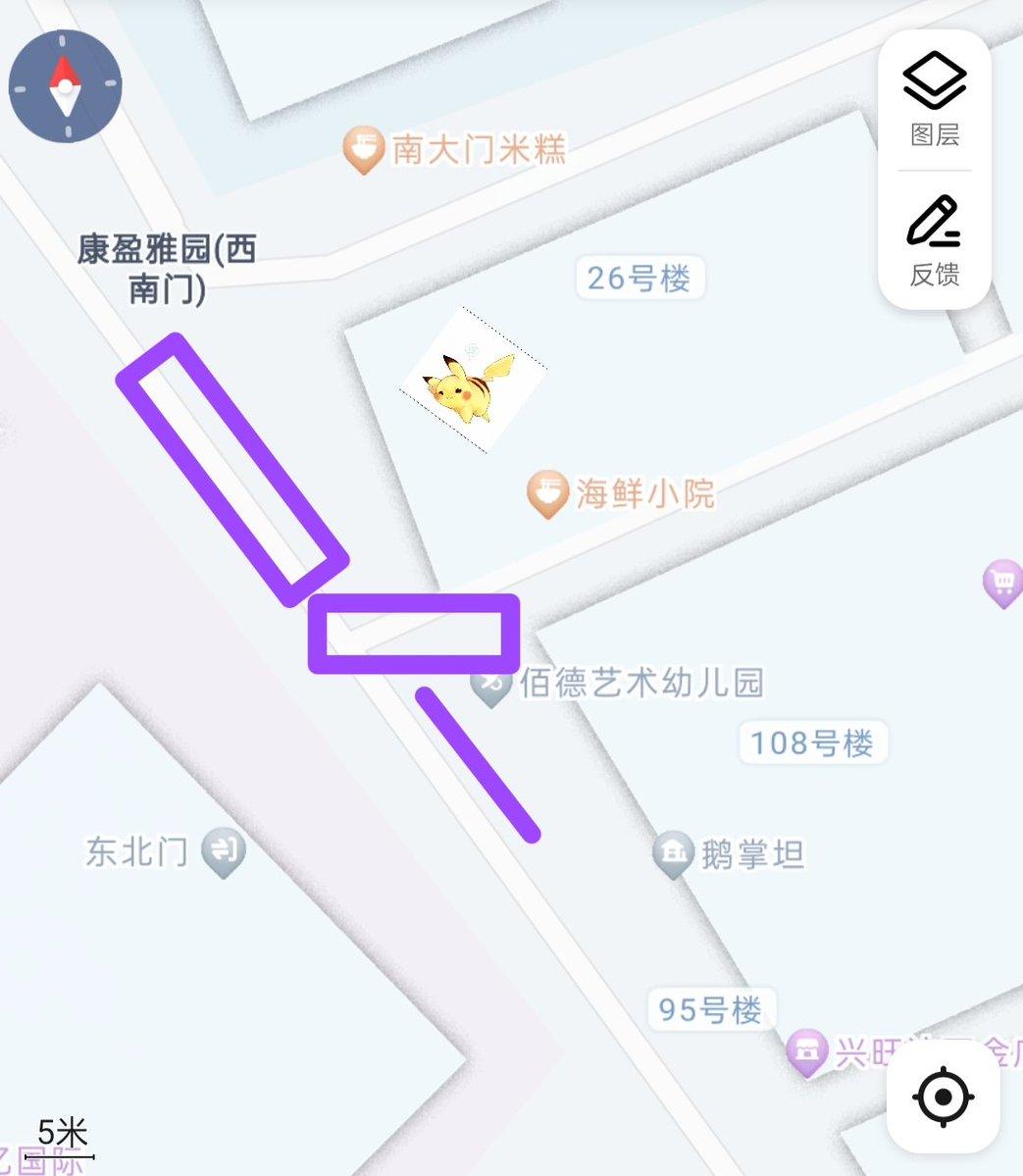Open the 108号楼 building label
The height and width of the screenshot is (1176, 1023).
click(812, 743)
